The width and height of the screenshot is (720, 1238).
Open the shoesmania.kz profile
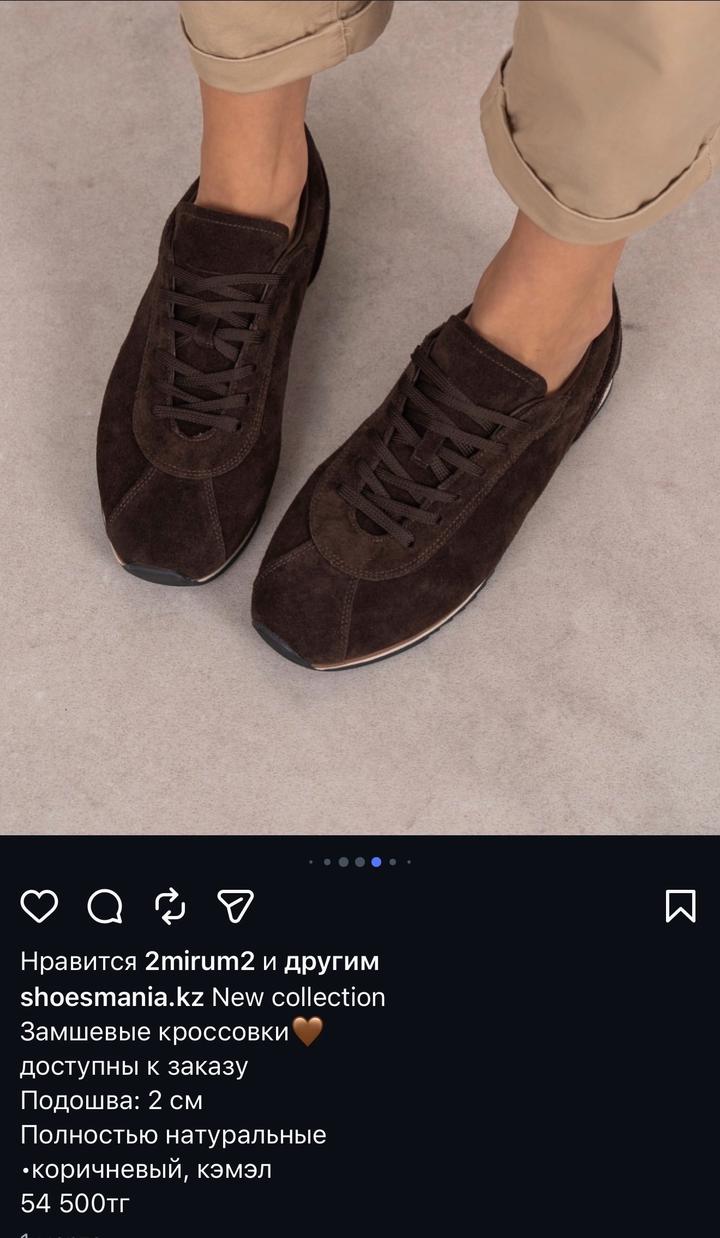[x=112, y=997]
